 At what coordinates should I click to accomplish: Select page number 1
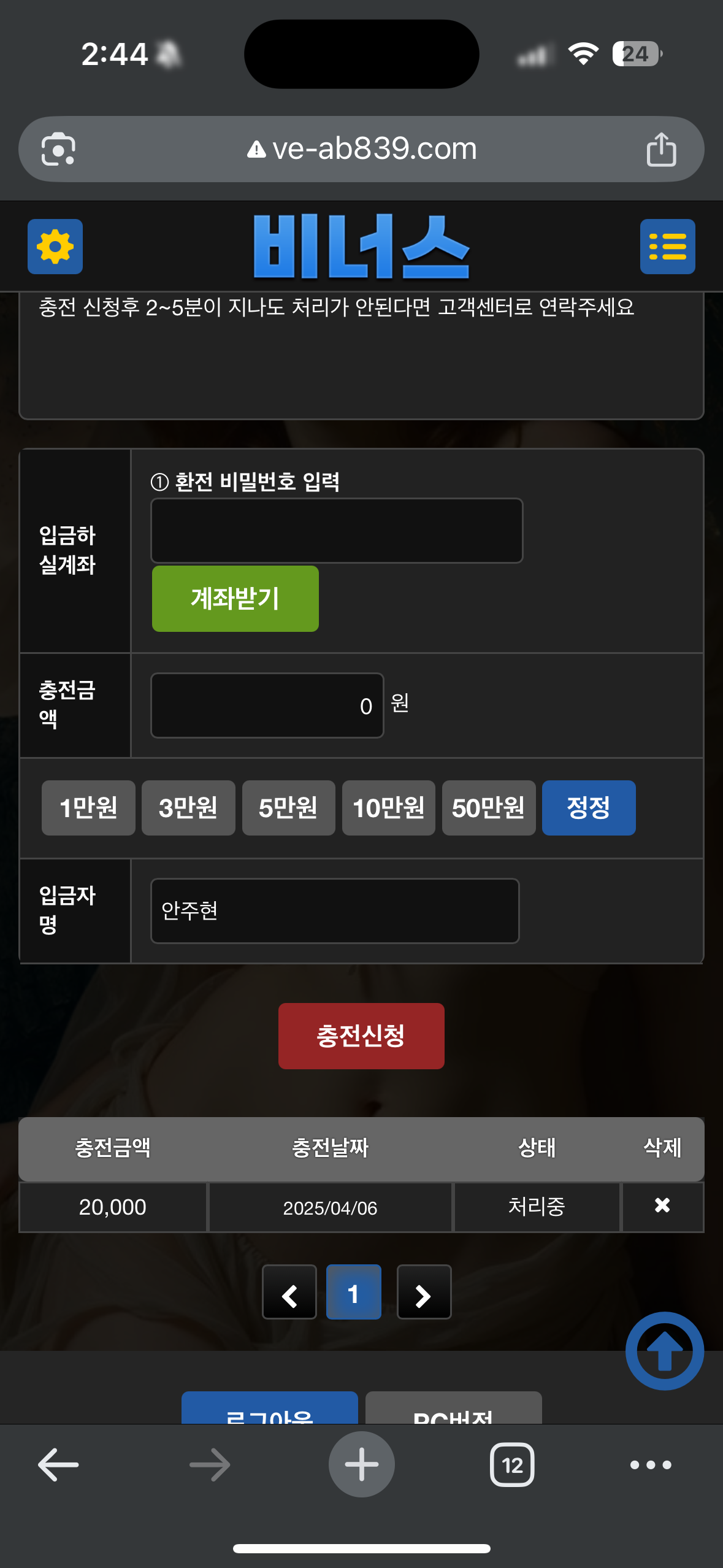pos(353,1292)
